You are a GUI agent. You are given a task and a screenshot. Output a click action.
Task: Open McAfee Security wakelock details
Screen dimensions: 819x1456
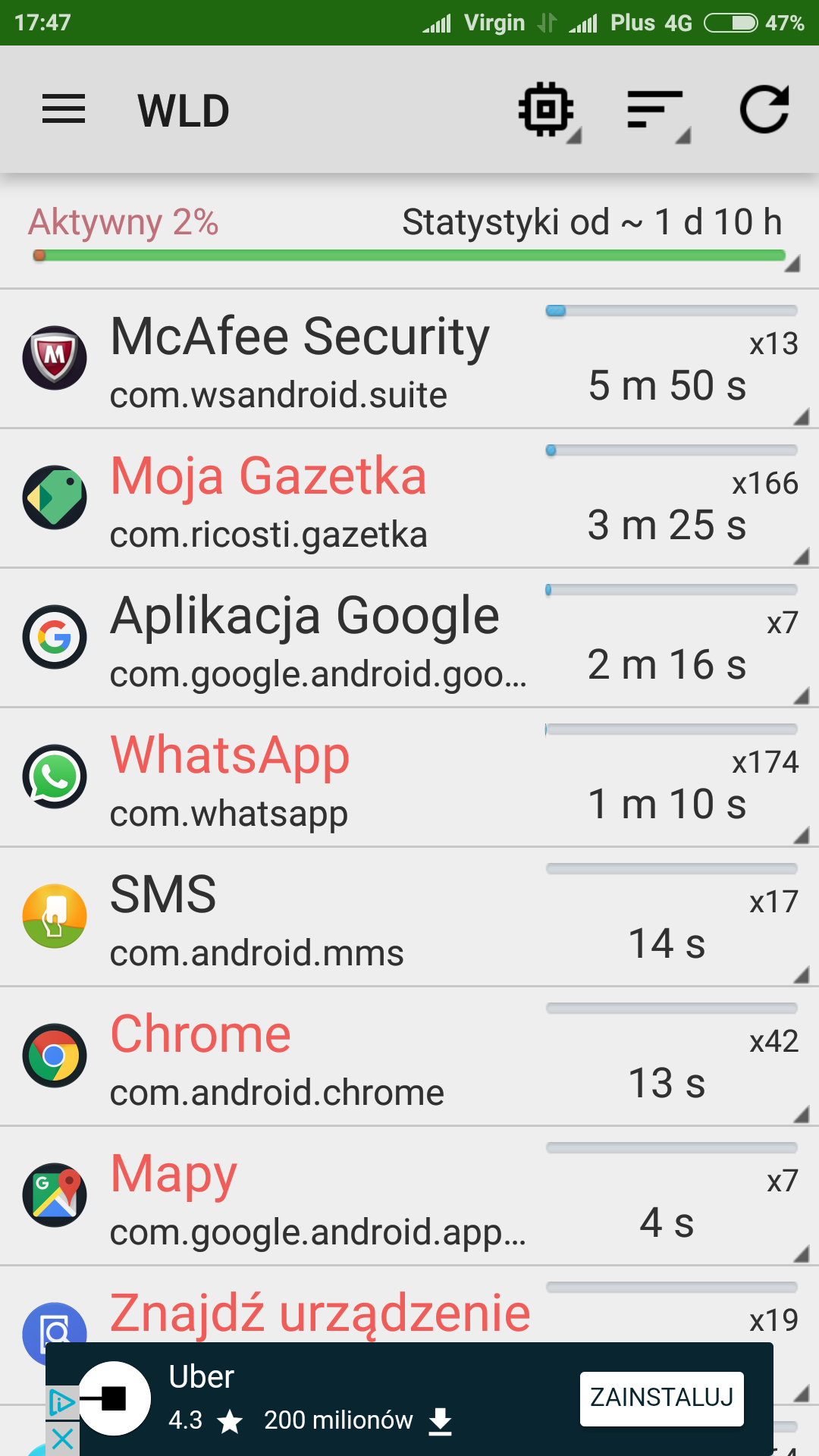point(409,359)
